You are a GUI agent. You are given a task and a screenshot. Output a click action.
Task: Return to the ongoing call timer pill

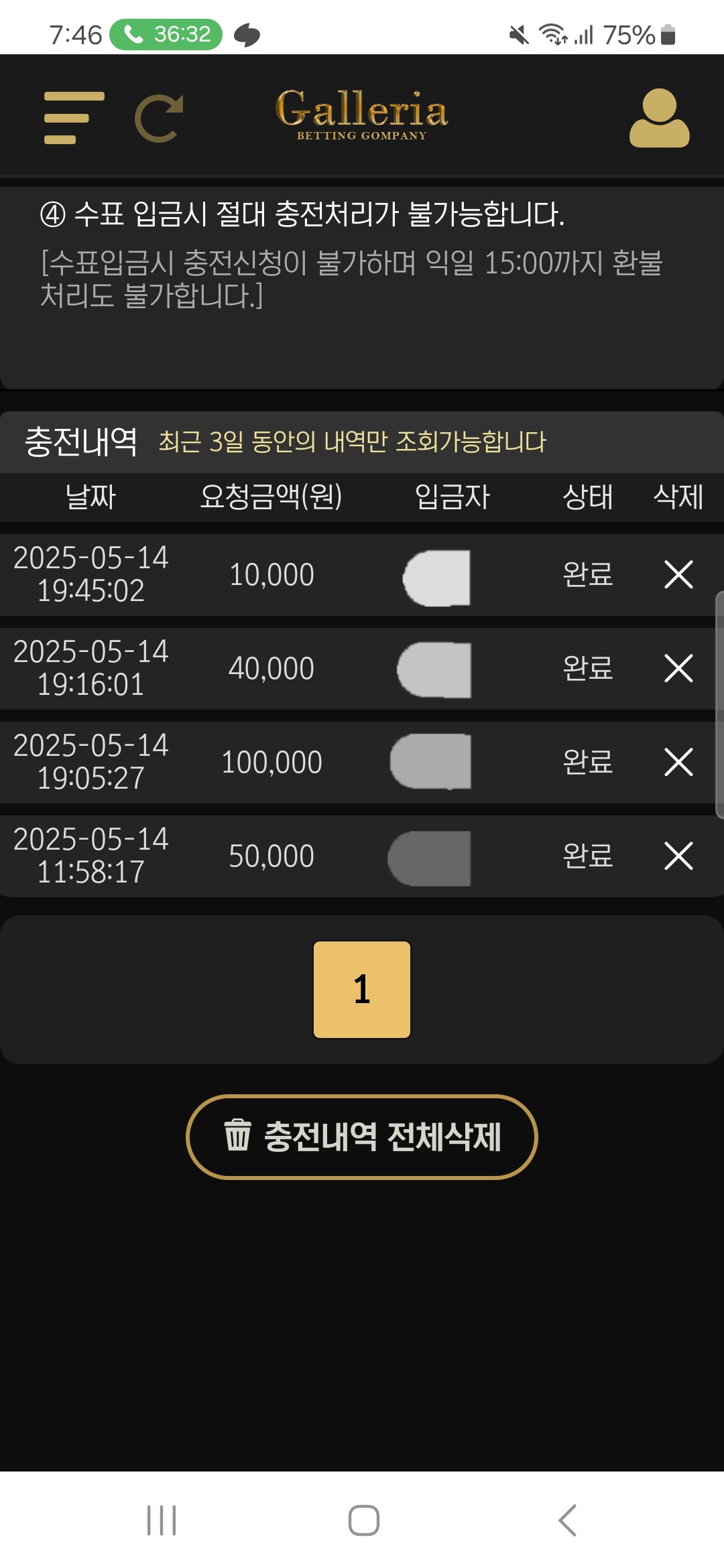[x=166, y=34]
